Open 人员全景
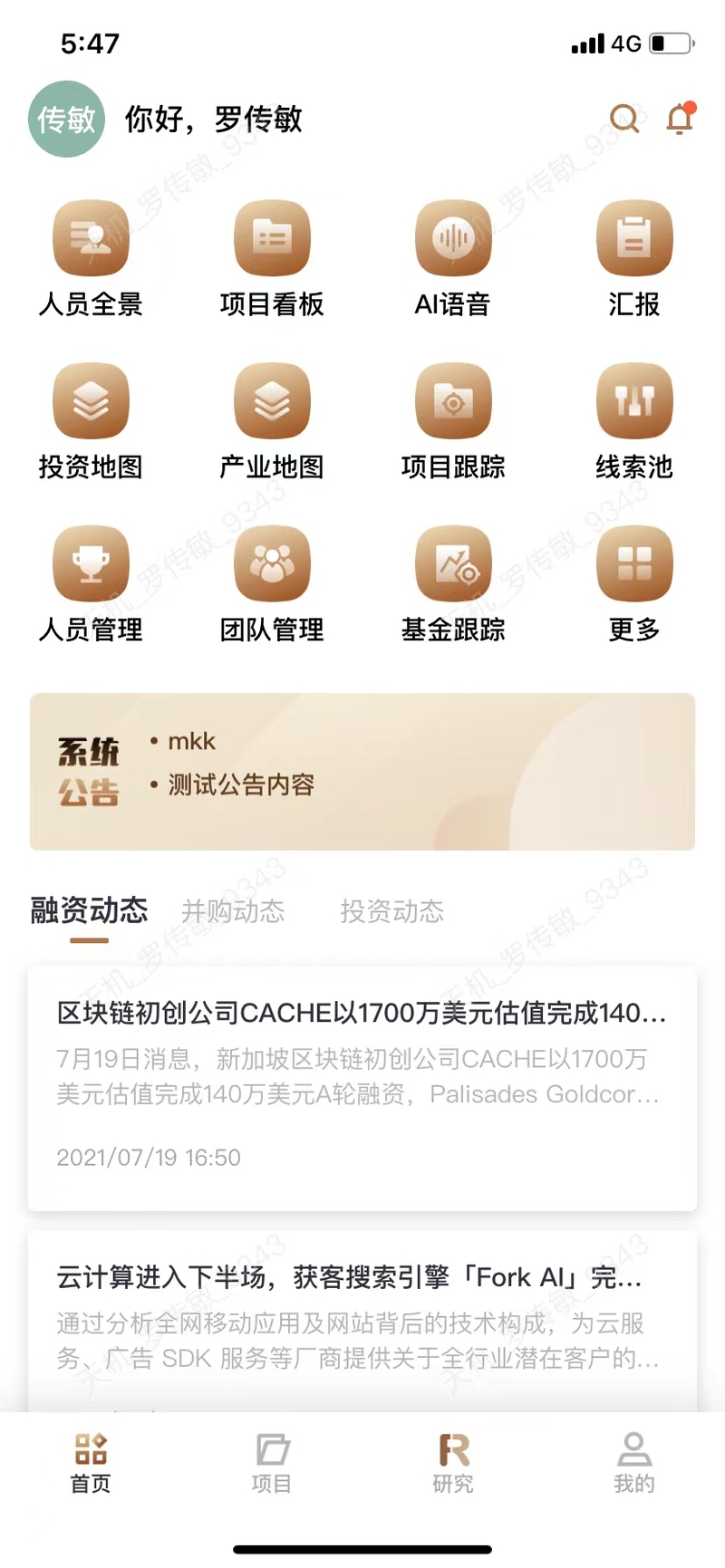The image size is (725, 1568). pyautogui.click(x=91, y=258)
